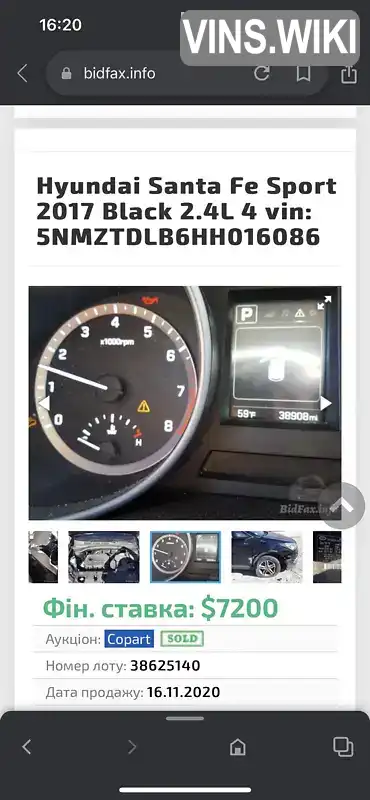
Task: Bookmark this page
Action: [x=304, y=73]
